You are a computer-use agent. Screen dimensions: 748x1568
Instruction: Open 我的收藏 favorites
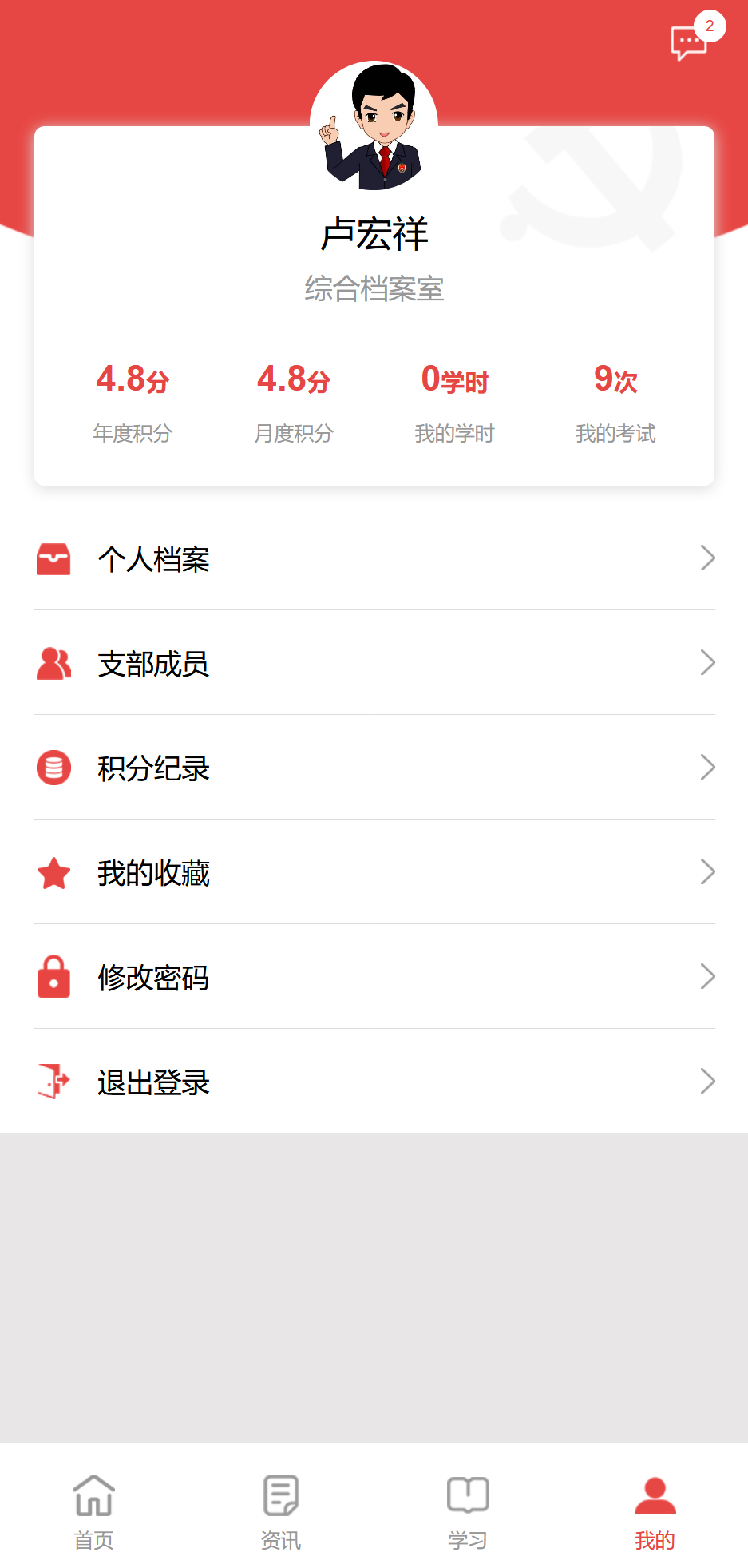pyautogui.click(x=374, y=872)
